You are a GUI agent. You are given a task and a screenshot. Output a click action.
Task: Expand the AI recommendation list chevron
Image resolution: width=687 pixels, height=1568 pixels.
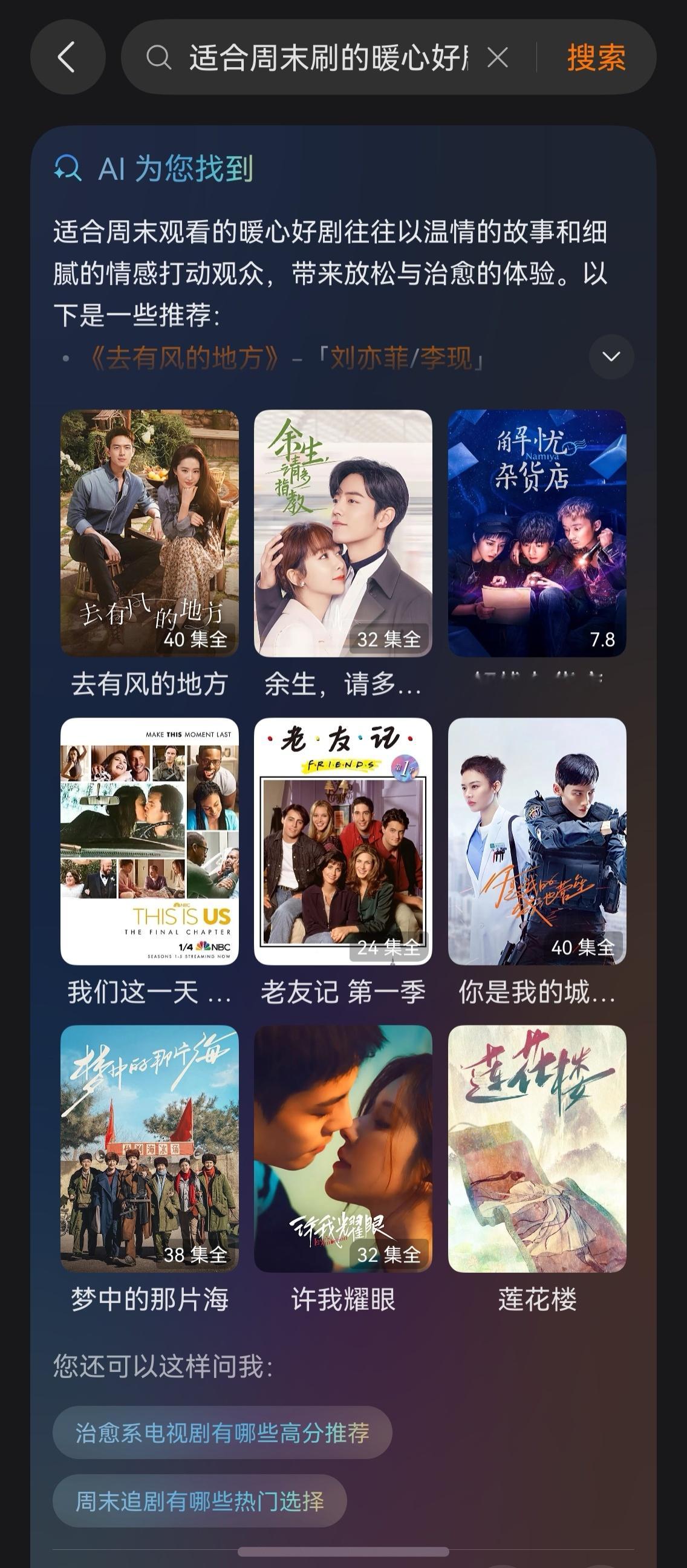(x=611, y=357)
